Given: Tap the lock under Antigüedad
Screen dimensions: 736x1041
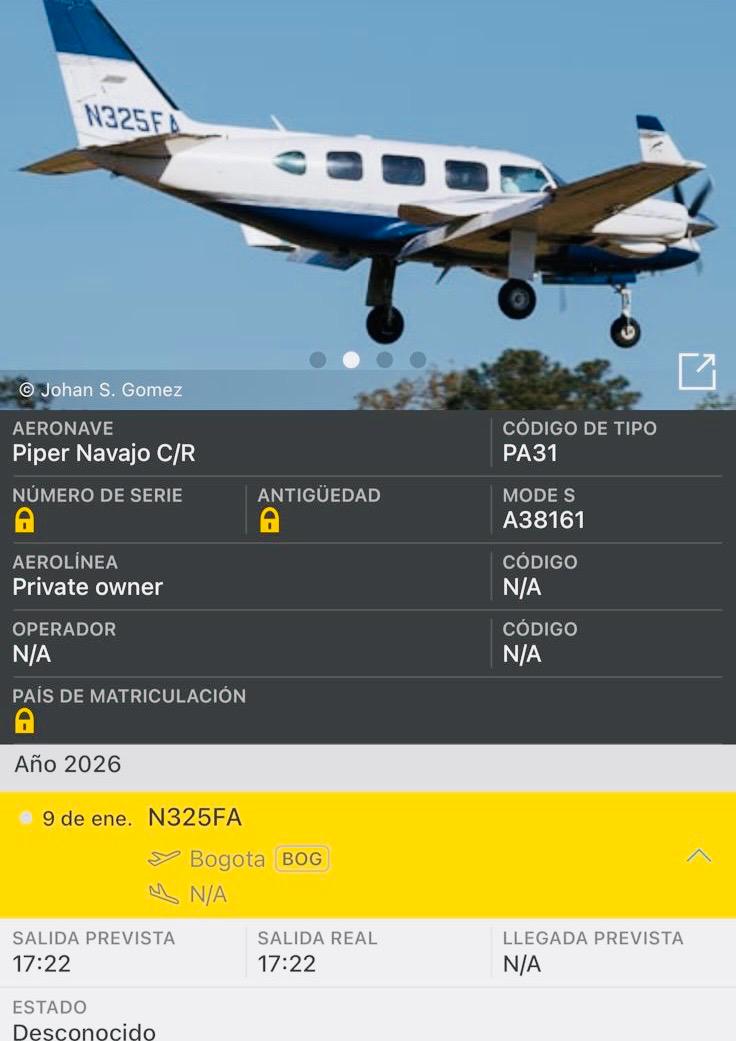Looking at the screenshot, I should (x=269, y=520).
